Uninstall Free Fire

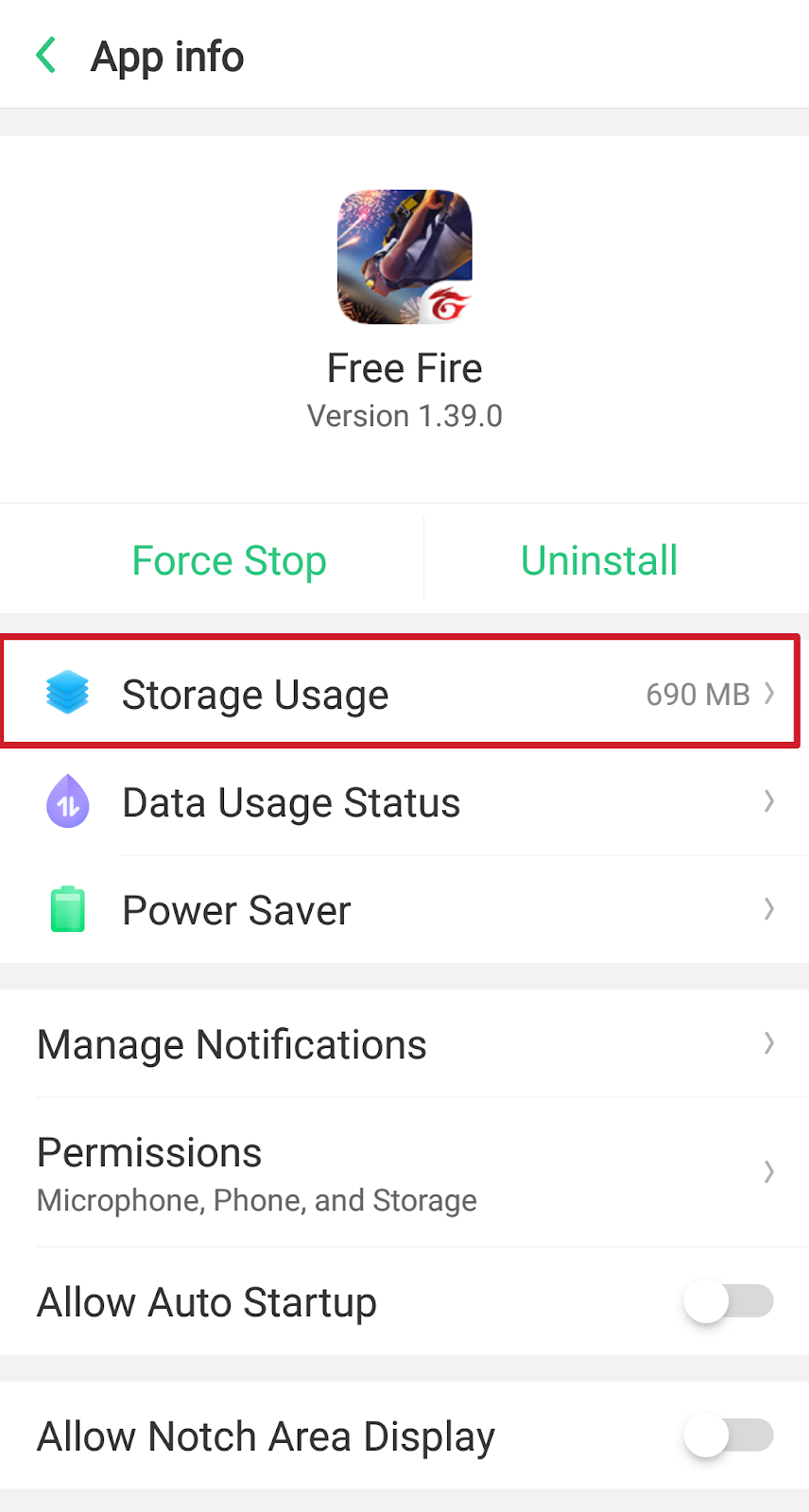click(x=599, y=559)
